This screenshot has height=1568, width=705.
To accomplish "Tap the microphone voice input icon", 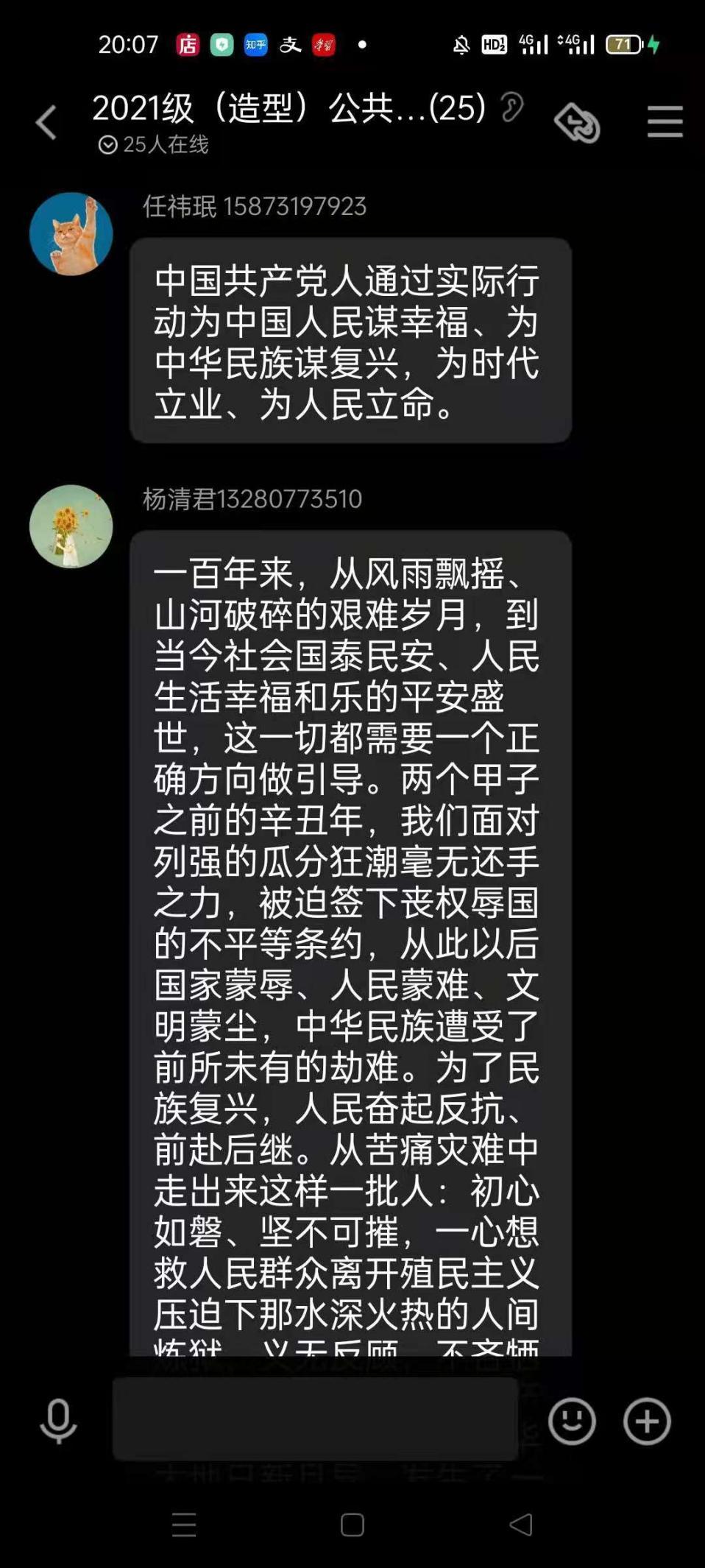I will [58, 1421].
